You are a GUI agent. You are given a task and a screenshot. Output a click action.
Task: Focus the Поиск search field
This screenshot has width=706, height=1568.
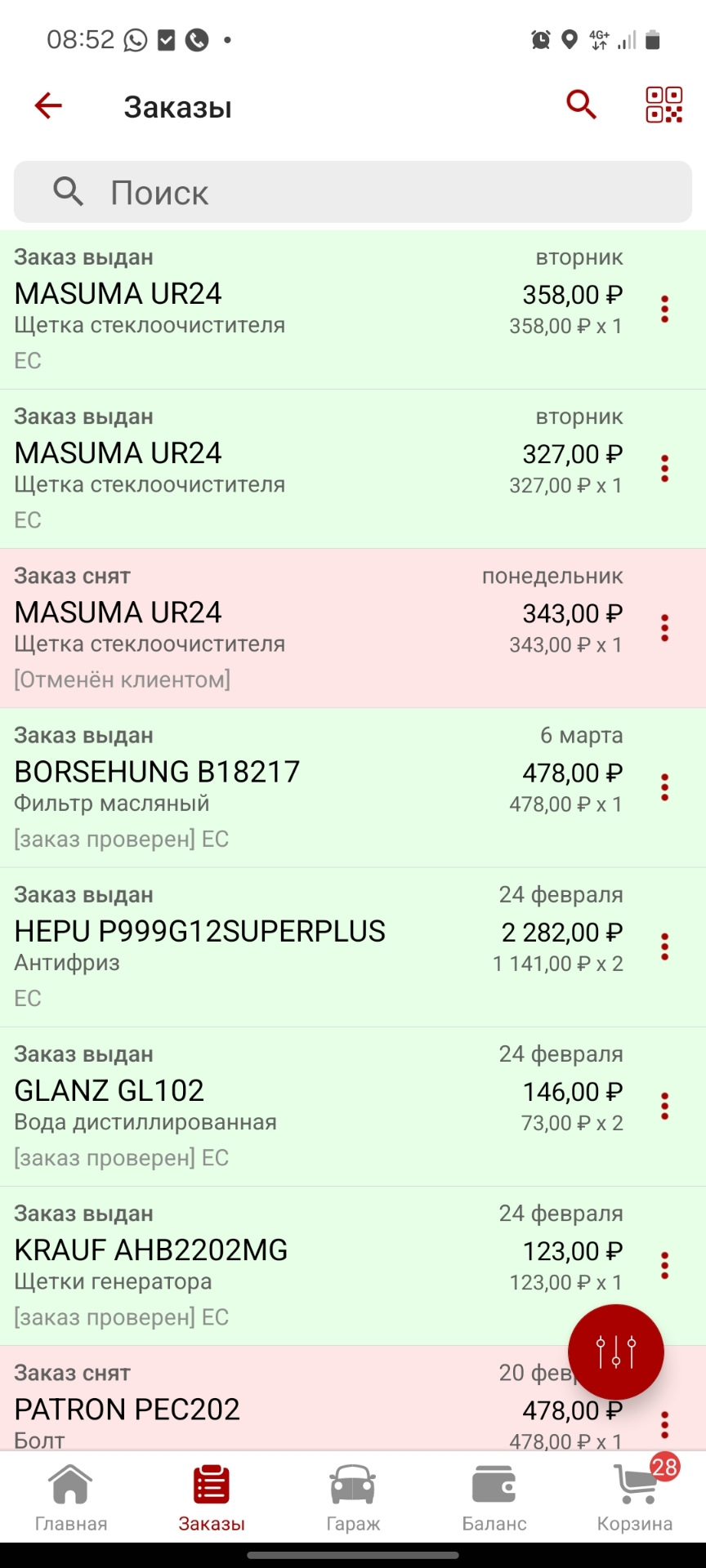click(x=353, y=193)
